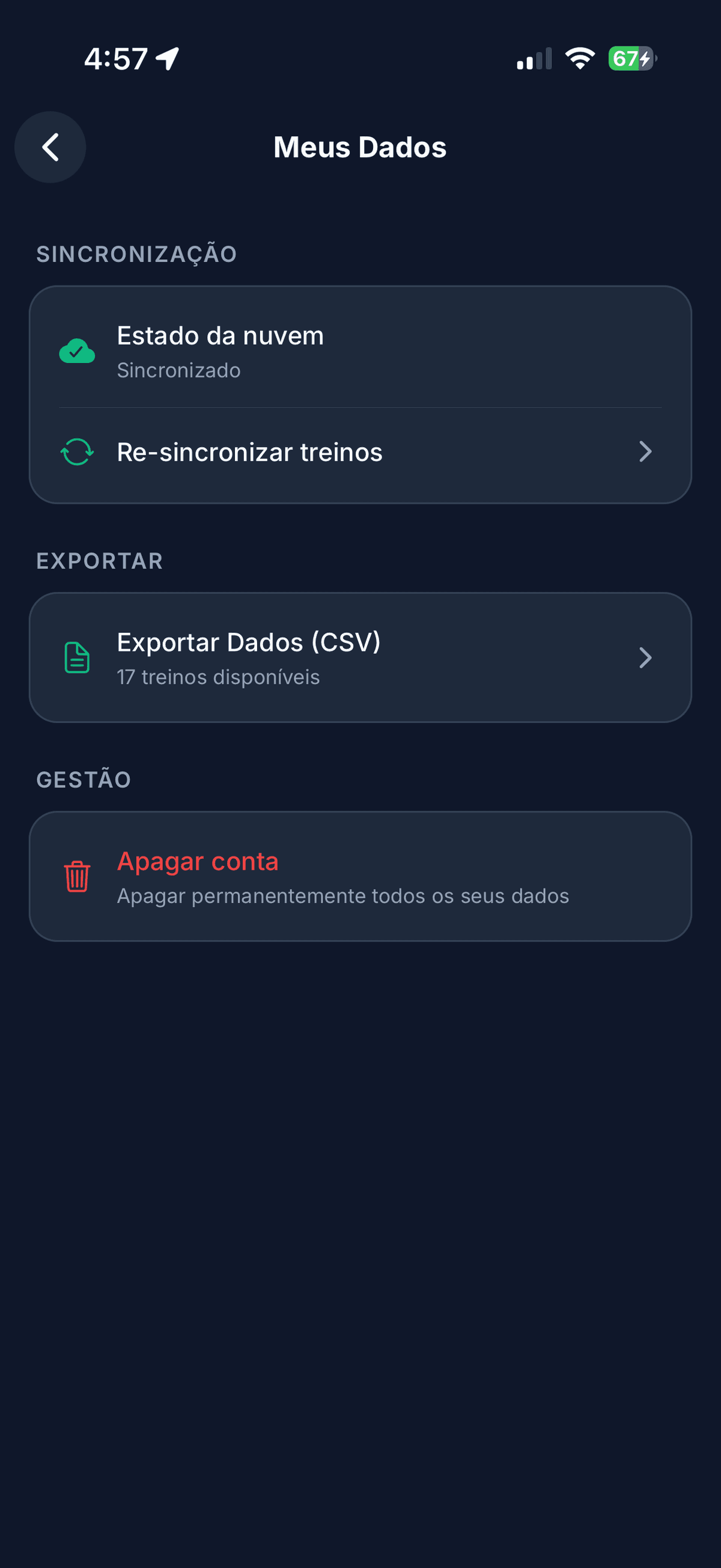Click the Estado da nuvem row

[220, 336]
